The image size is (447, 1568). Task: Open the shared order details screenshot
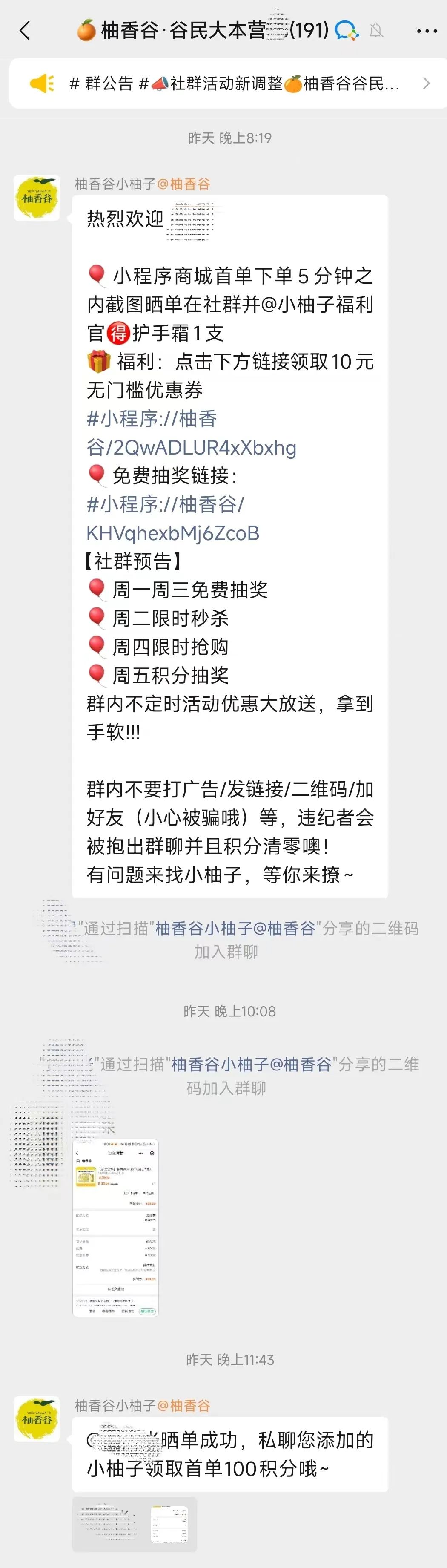click(115, 1228)
